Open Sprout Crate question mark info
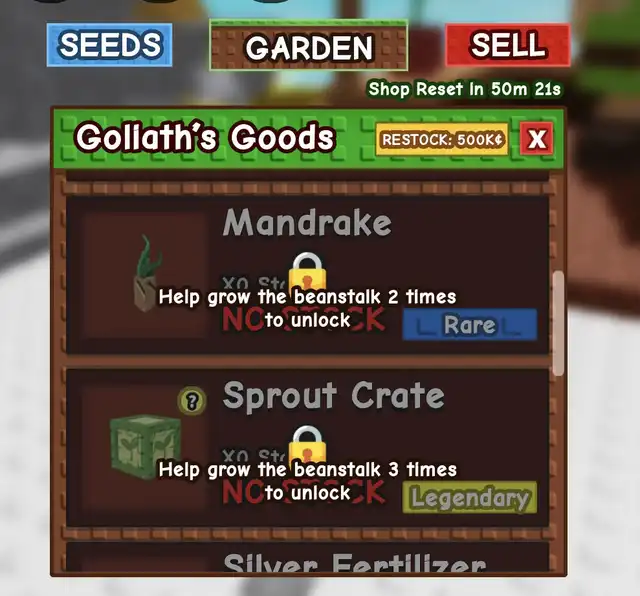 (194, 401)
